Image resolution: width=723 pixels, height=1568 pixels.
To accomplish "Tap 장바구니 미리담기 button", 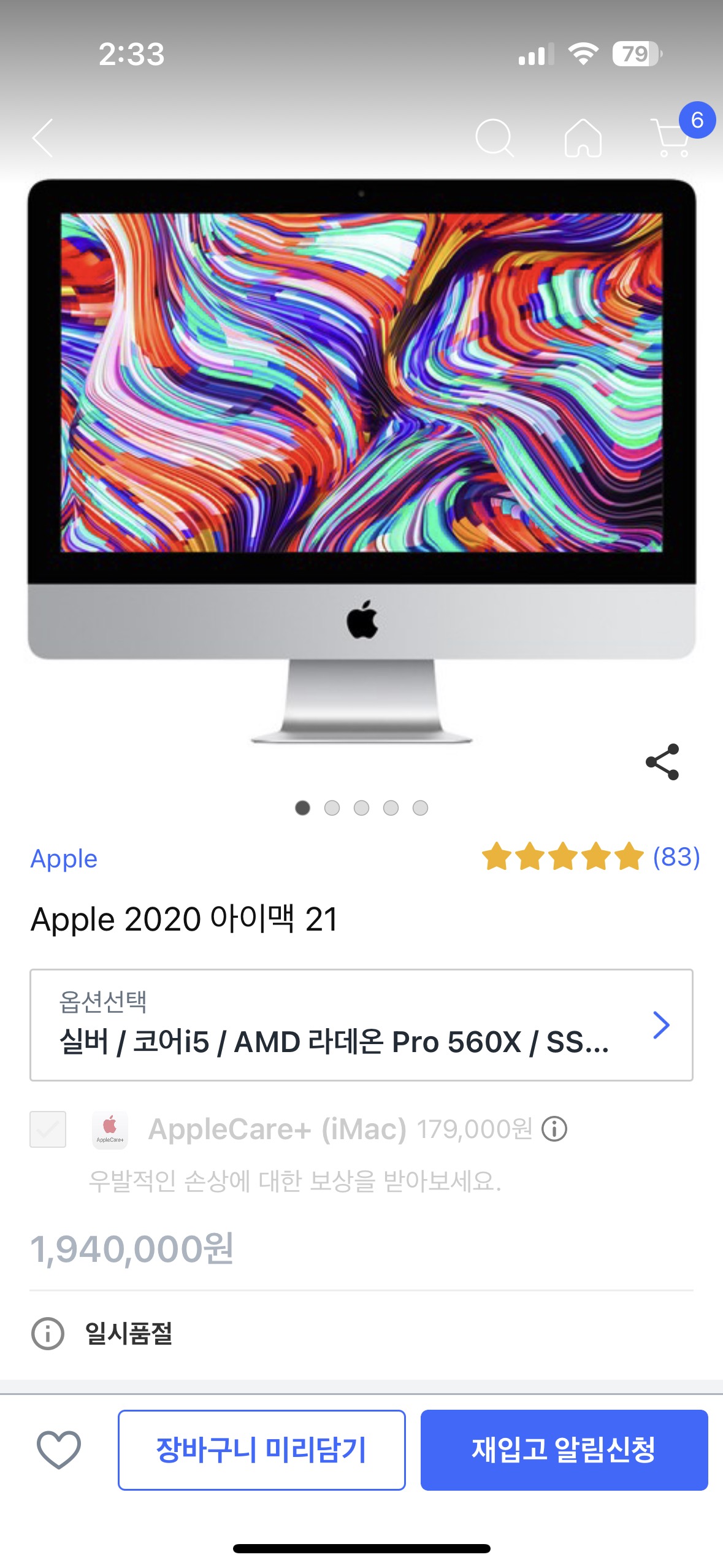I will (x=261, y=1450).
